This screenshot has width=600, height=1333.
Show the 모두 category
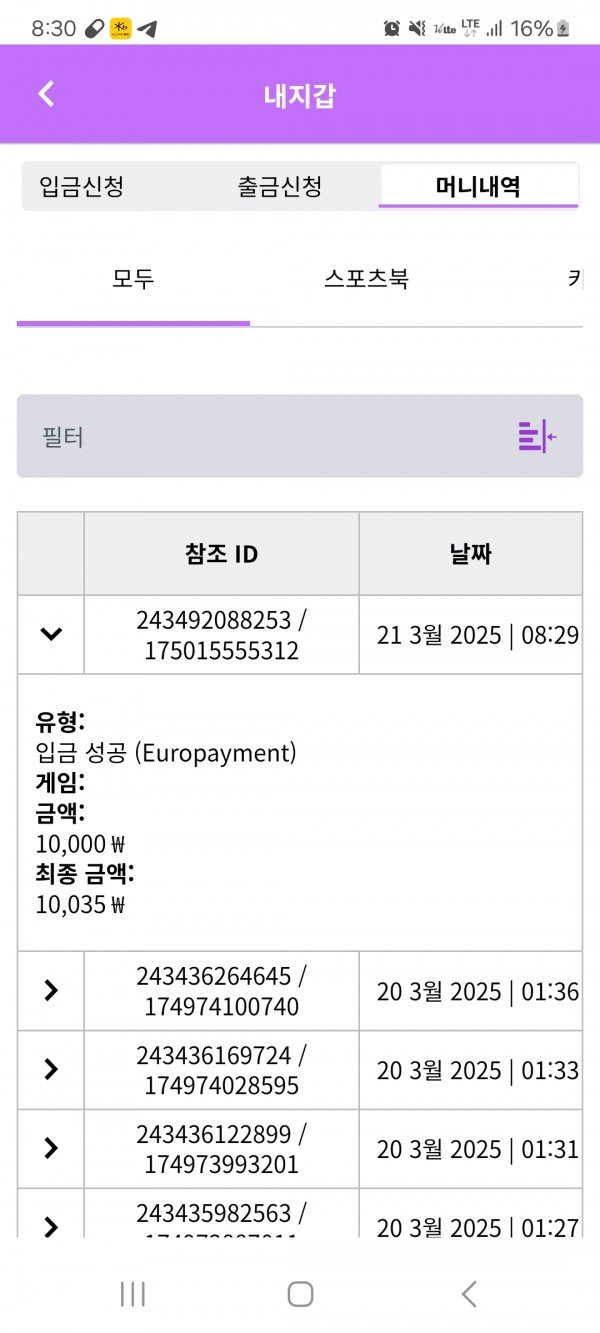pyautogui.click(x=133, y=279)
